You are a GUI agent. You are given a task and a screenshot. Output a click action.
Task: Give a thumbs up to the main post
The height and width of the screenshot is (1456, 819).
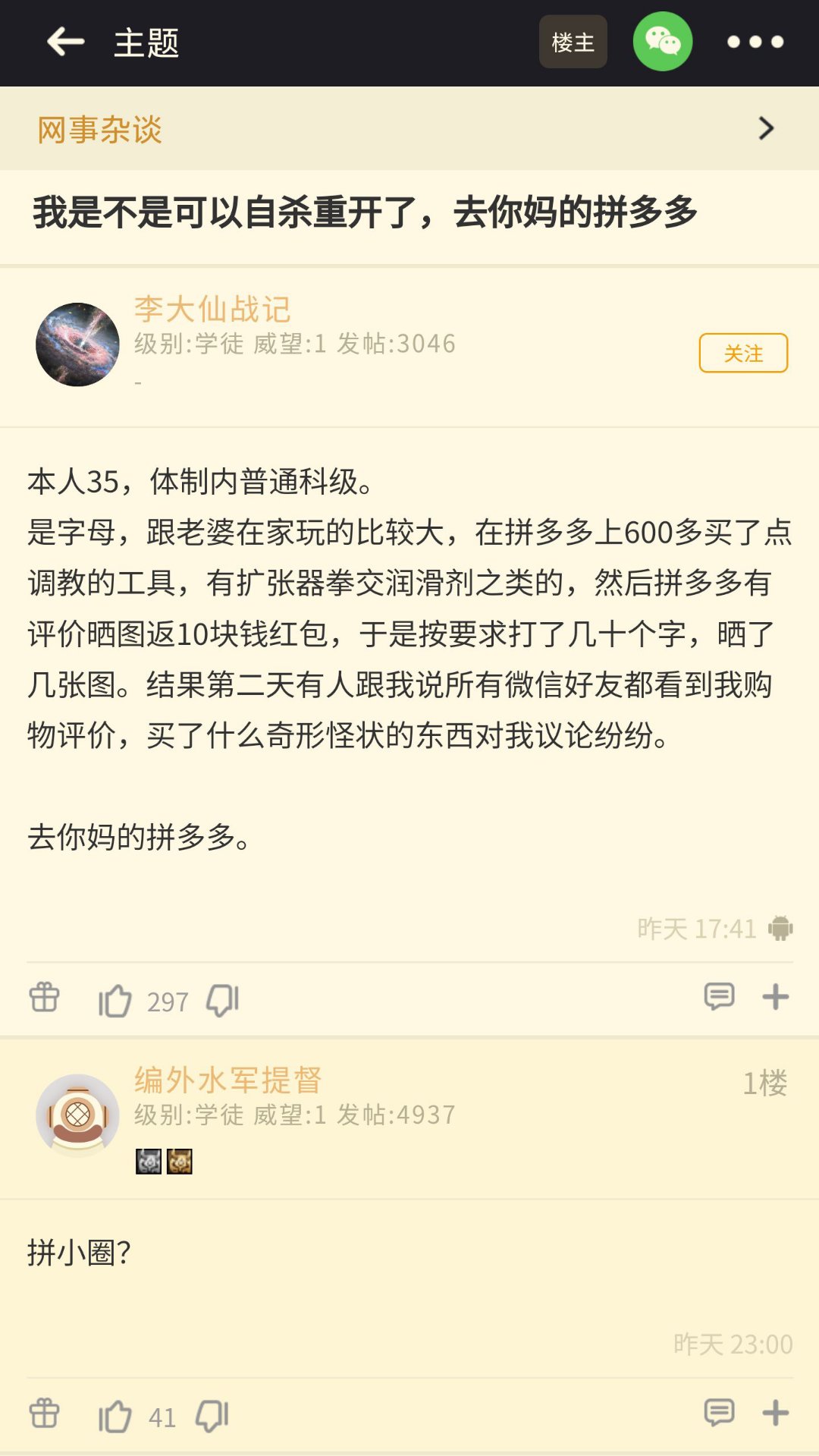point(115,1000)
